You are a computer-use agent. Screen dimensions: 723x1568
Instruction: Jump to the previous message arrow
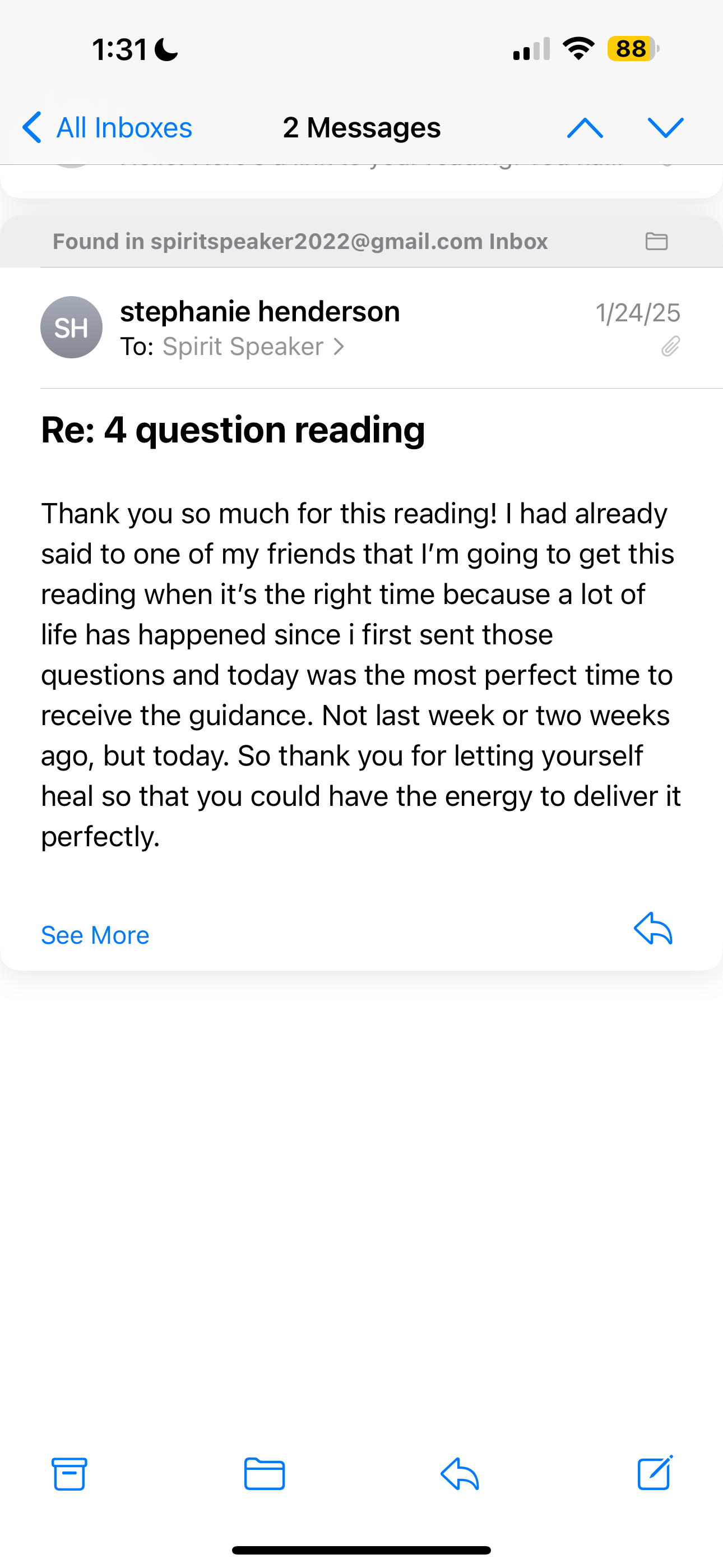(x=585, y=128)
